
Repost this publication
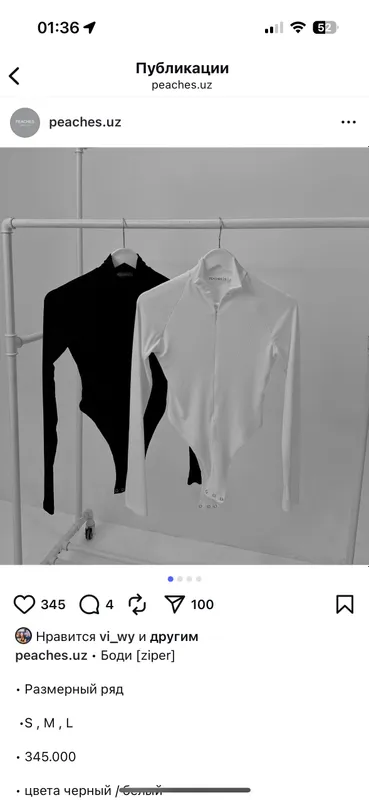(137, 605)
